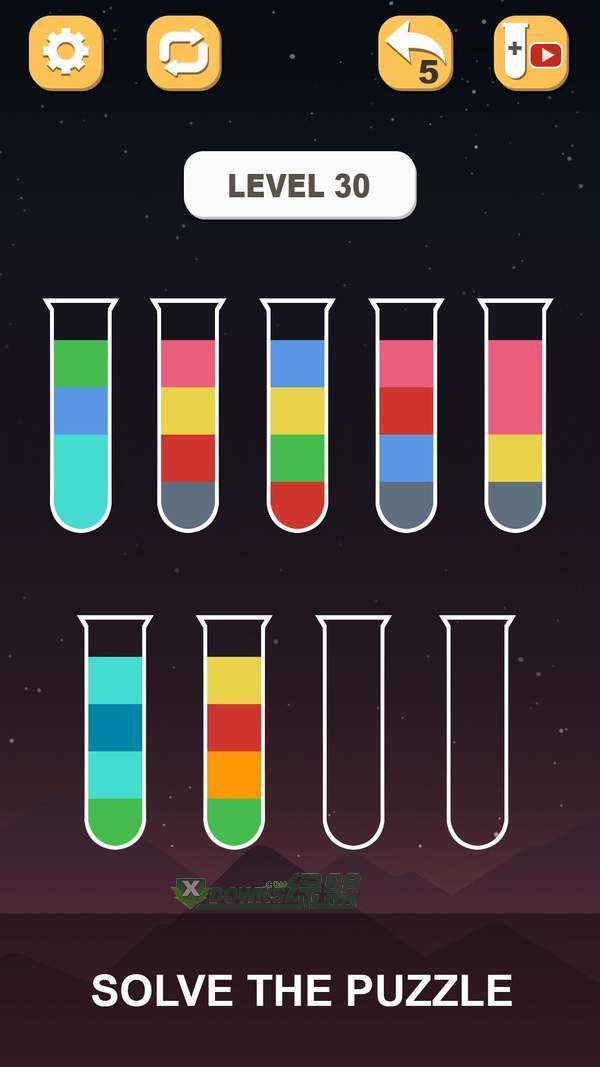This screenshot has height=1067, width=600.
Task: Open the settings gear
Action: pyautogui.click(x=66, y=53)
